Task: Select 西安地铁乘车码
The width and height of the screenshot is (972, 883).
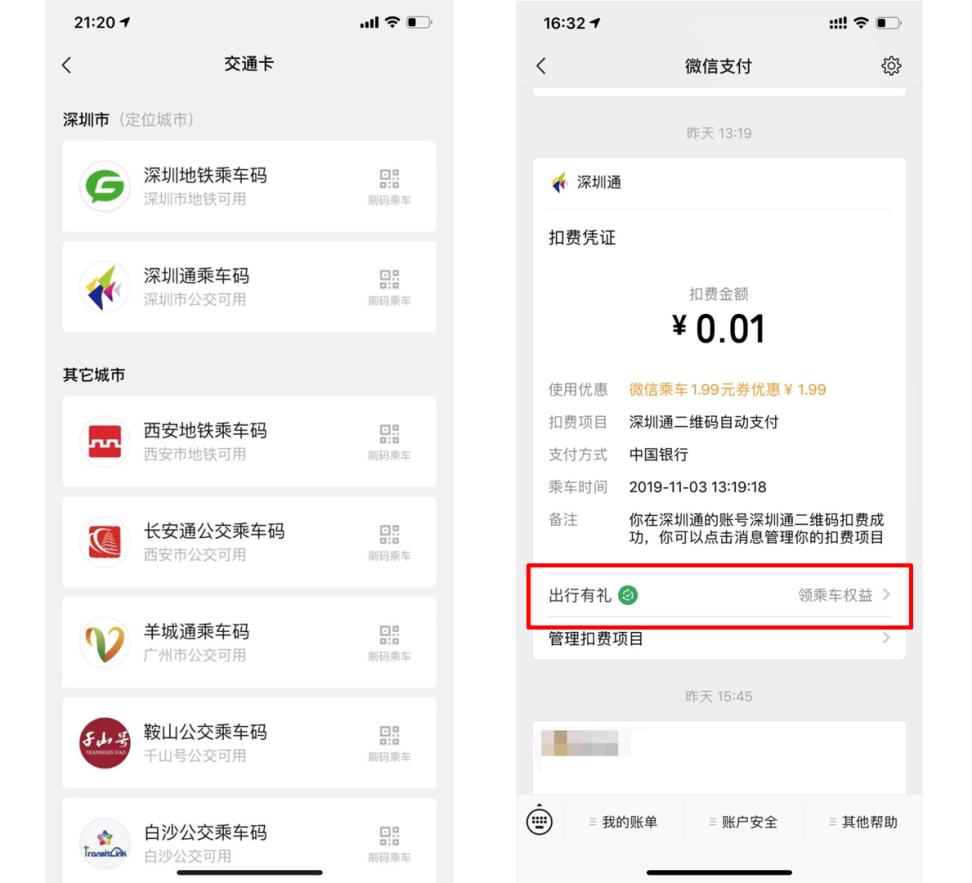Action: (x=248, y=442)
